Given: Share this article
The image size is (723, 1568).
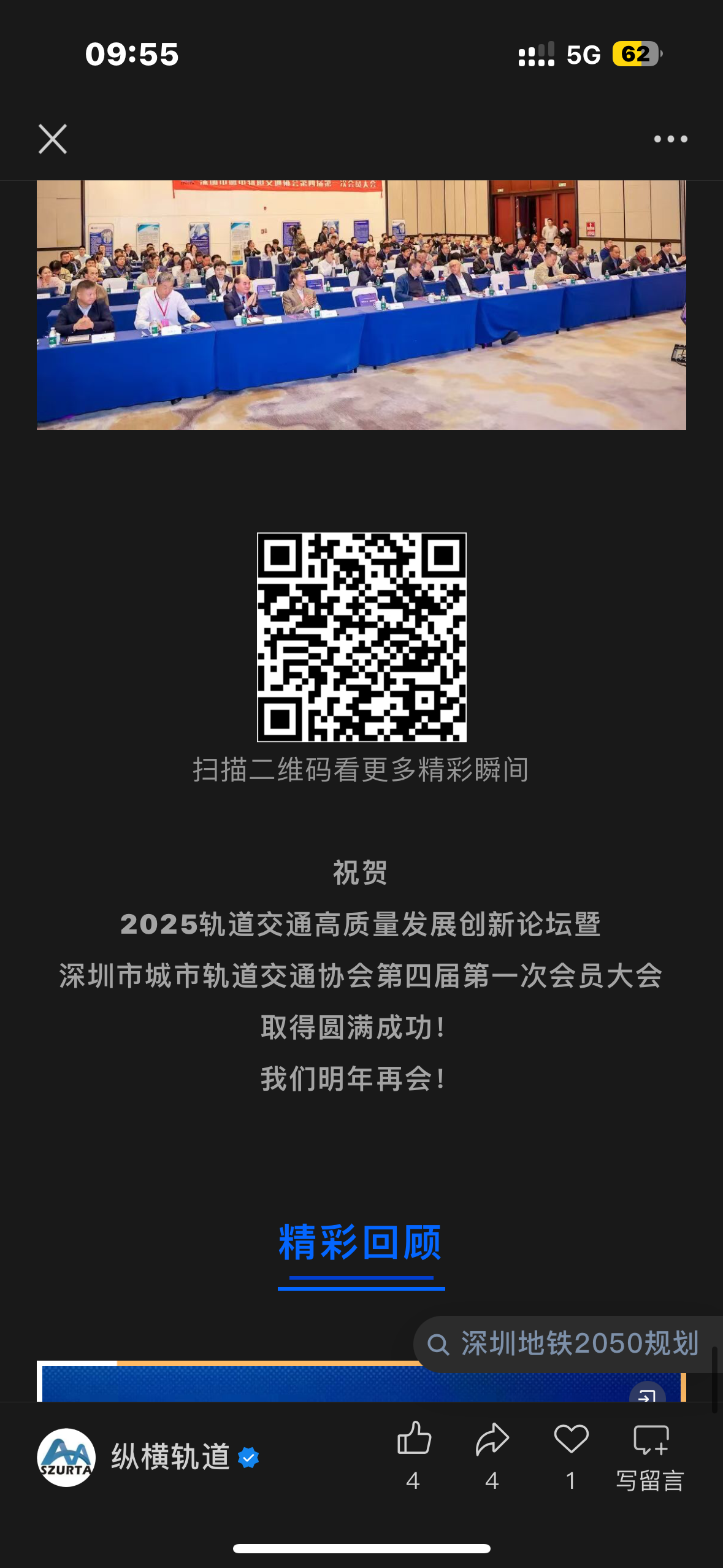Looking at the screenshot, I should click(x=492, y=1440).
